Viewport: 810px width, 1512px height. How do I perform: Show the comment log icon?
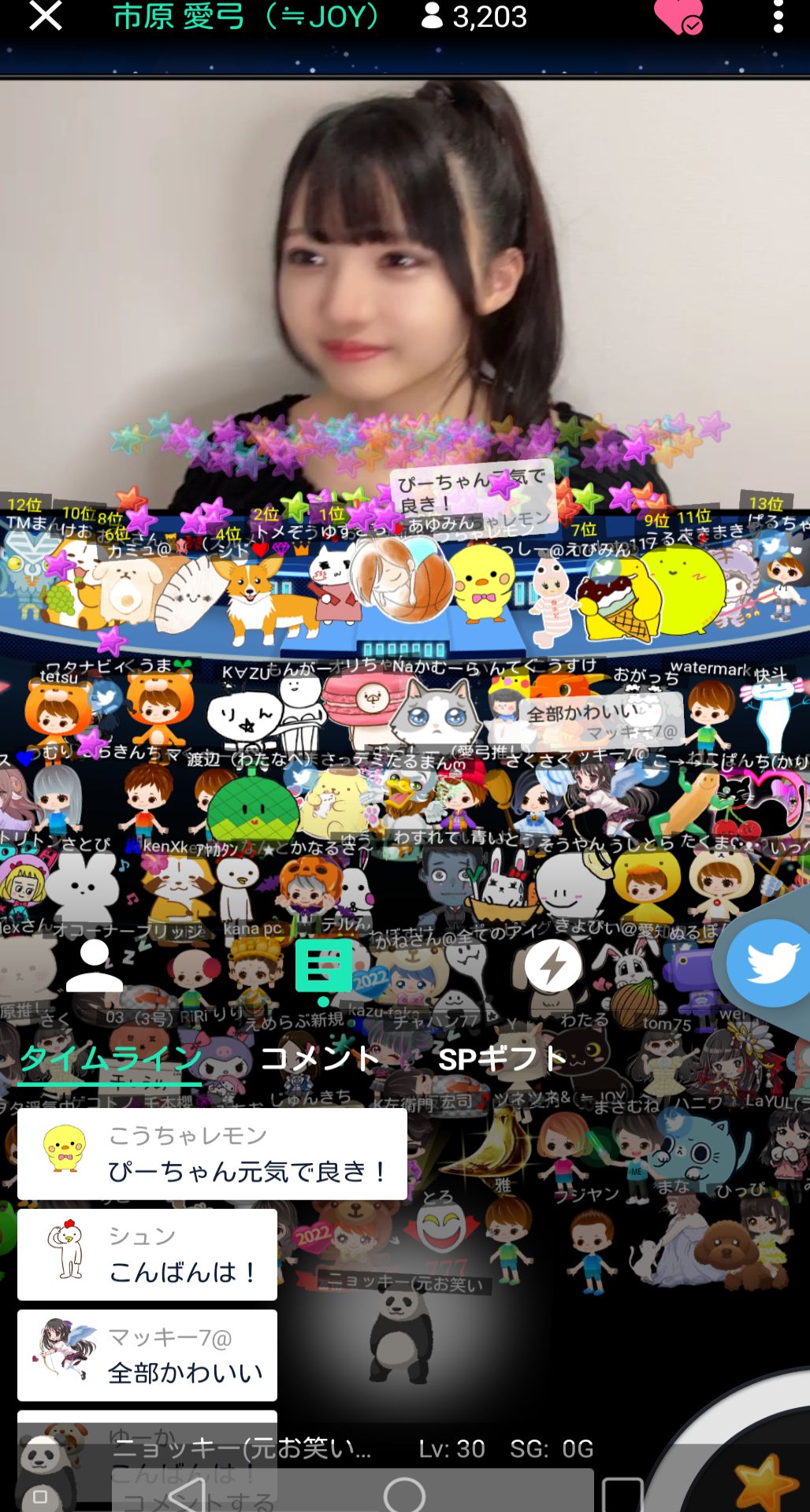323,967
